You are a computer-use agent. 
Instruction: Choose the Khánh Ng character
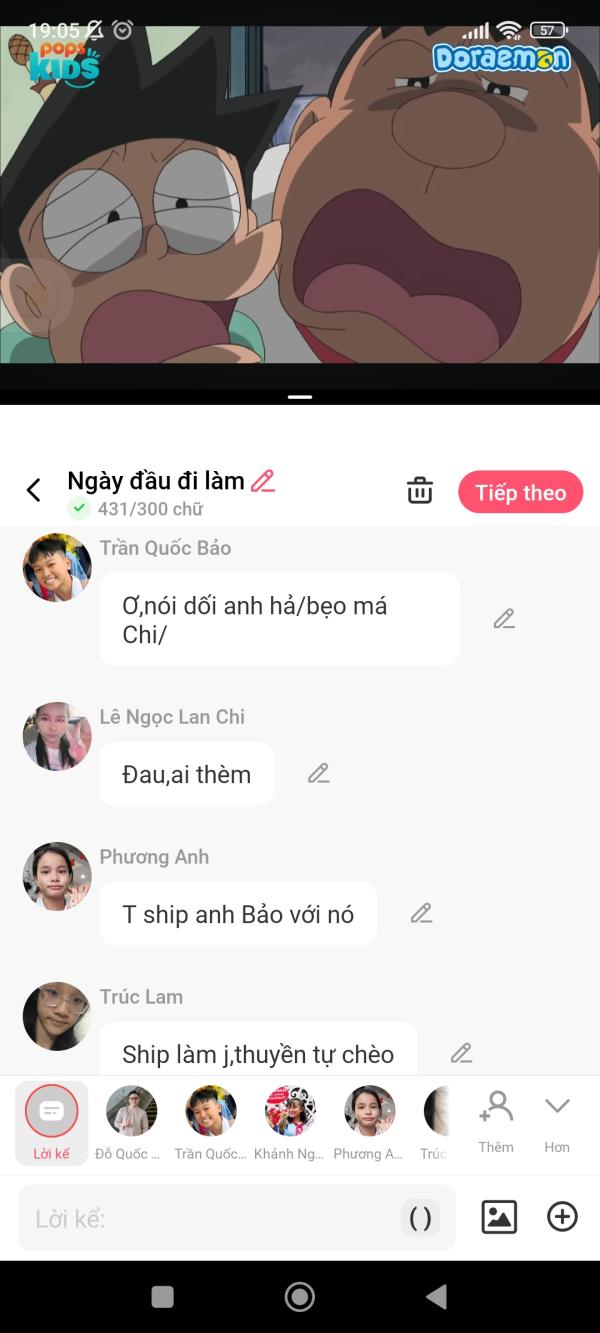click(290, 1122)
